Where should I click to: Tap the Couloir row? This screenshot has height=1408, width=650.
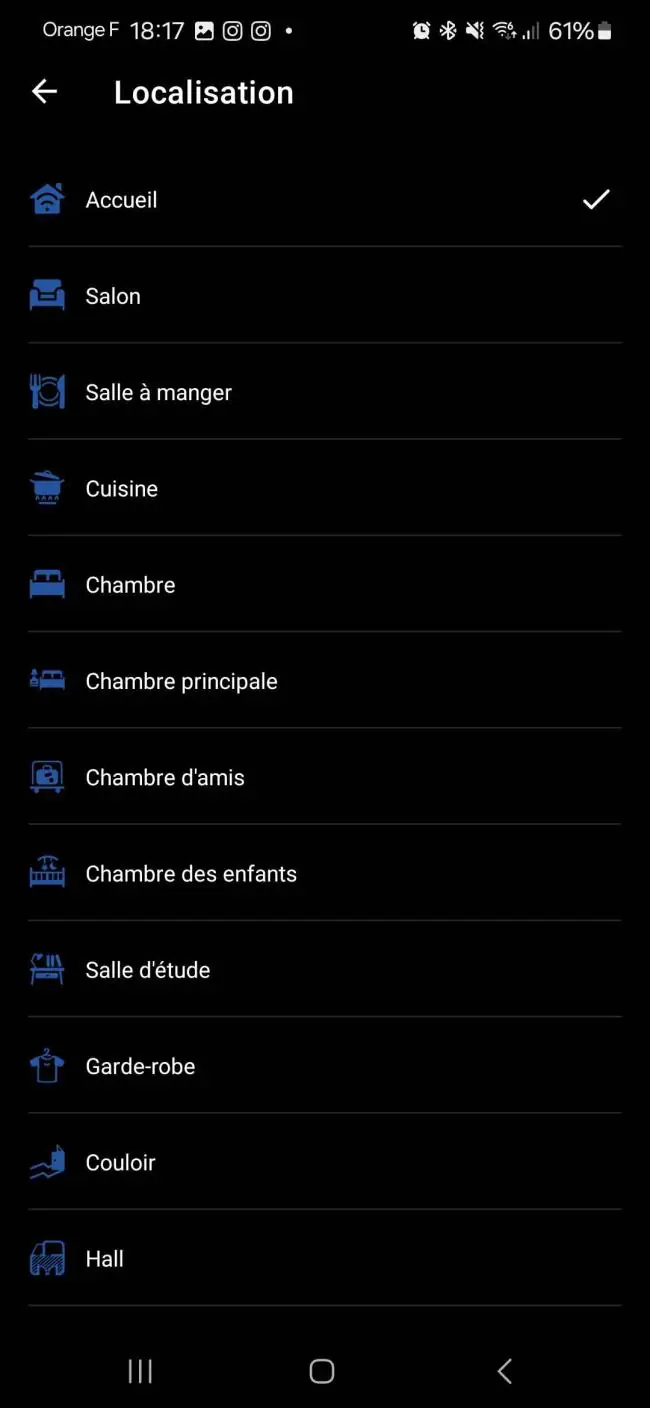tap(325, 1161)
